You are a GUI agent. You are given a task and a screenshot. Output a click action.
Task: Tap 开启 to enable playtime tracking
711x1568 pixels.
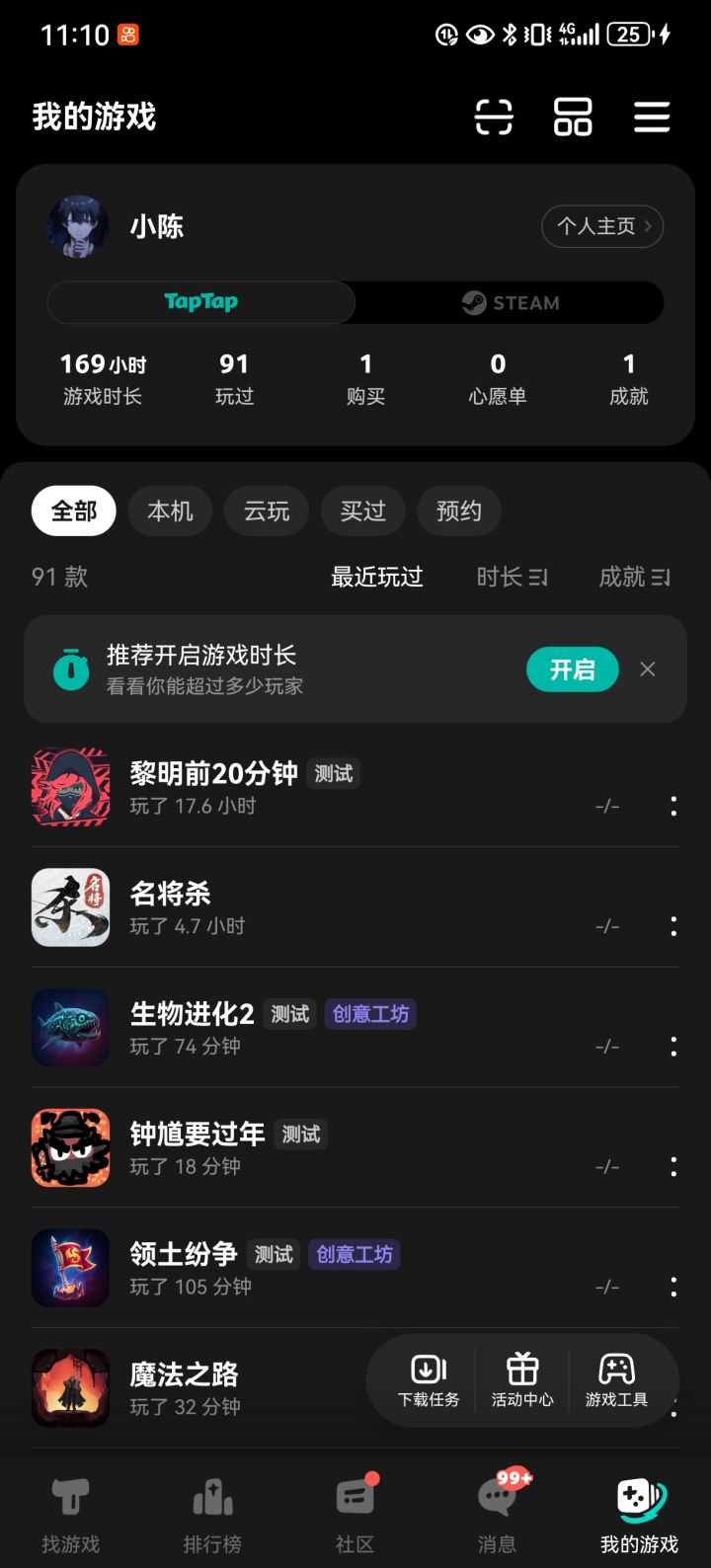pos(572,669)
